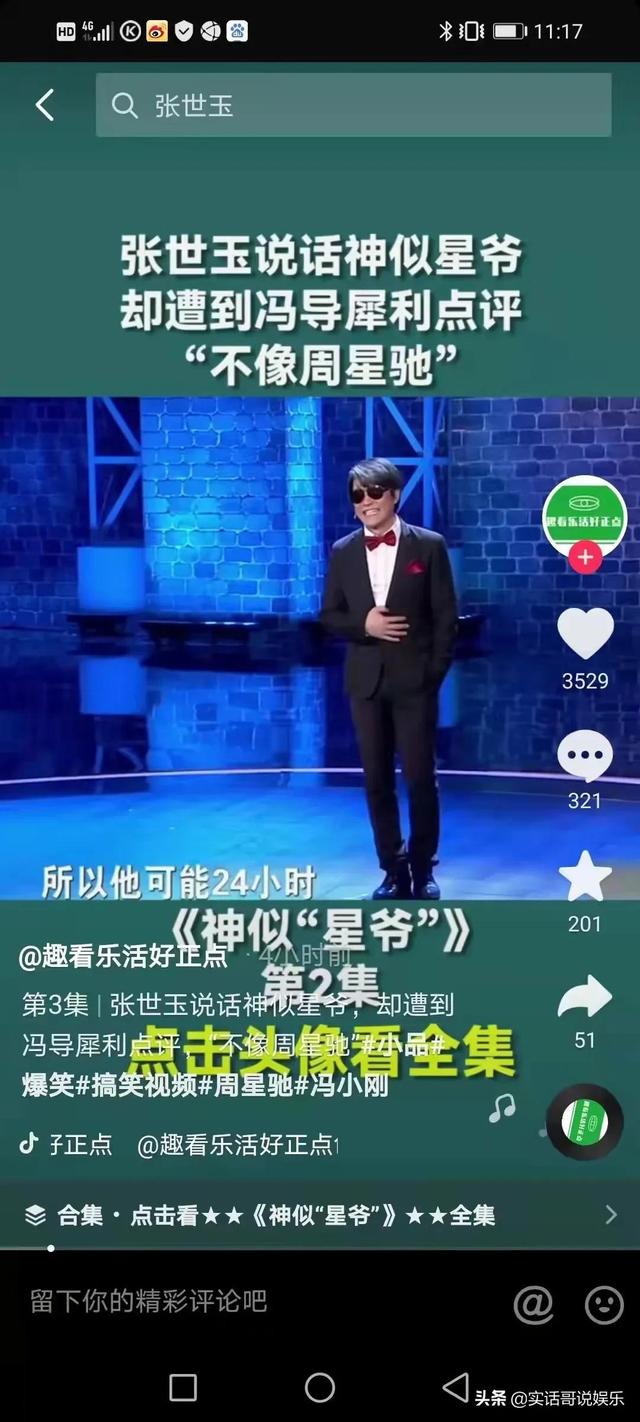Open the recent apps view
The width and height of the screenshot is (640, 1422).
pyautogui.click(x=183, y=1387)
